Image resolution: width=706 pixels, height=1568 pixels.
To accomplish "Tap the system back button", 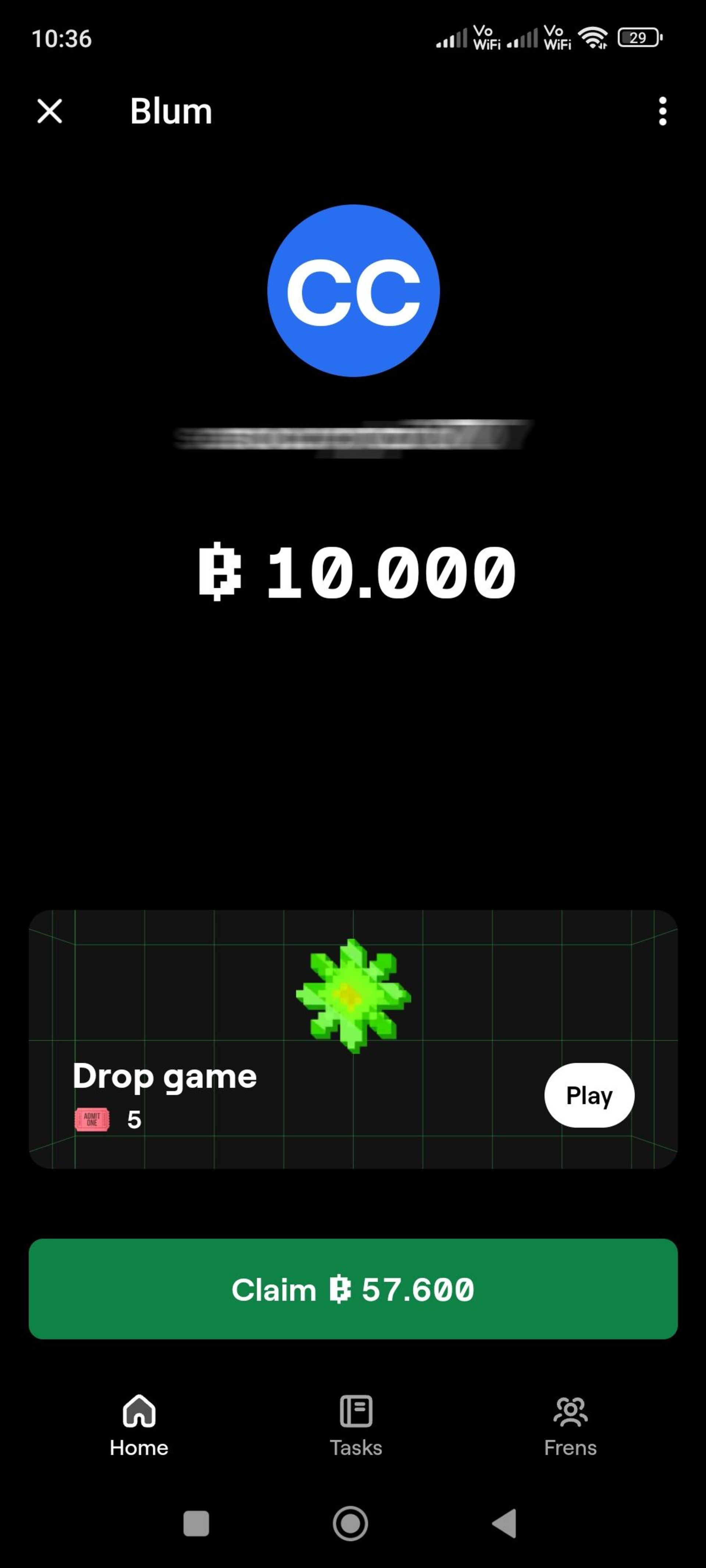I will [x=504, y=1524].
